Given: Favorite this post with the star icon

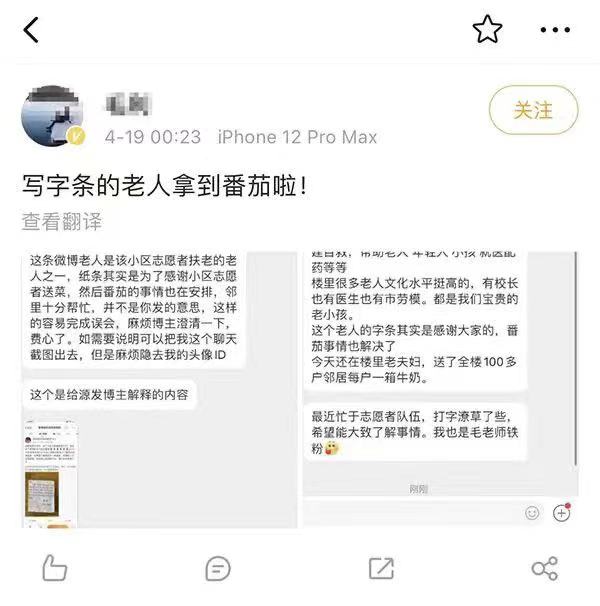Looking at the screenshot, I should tap(487, 30).
